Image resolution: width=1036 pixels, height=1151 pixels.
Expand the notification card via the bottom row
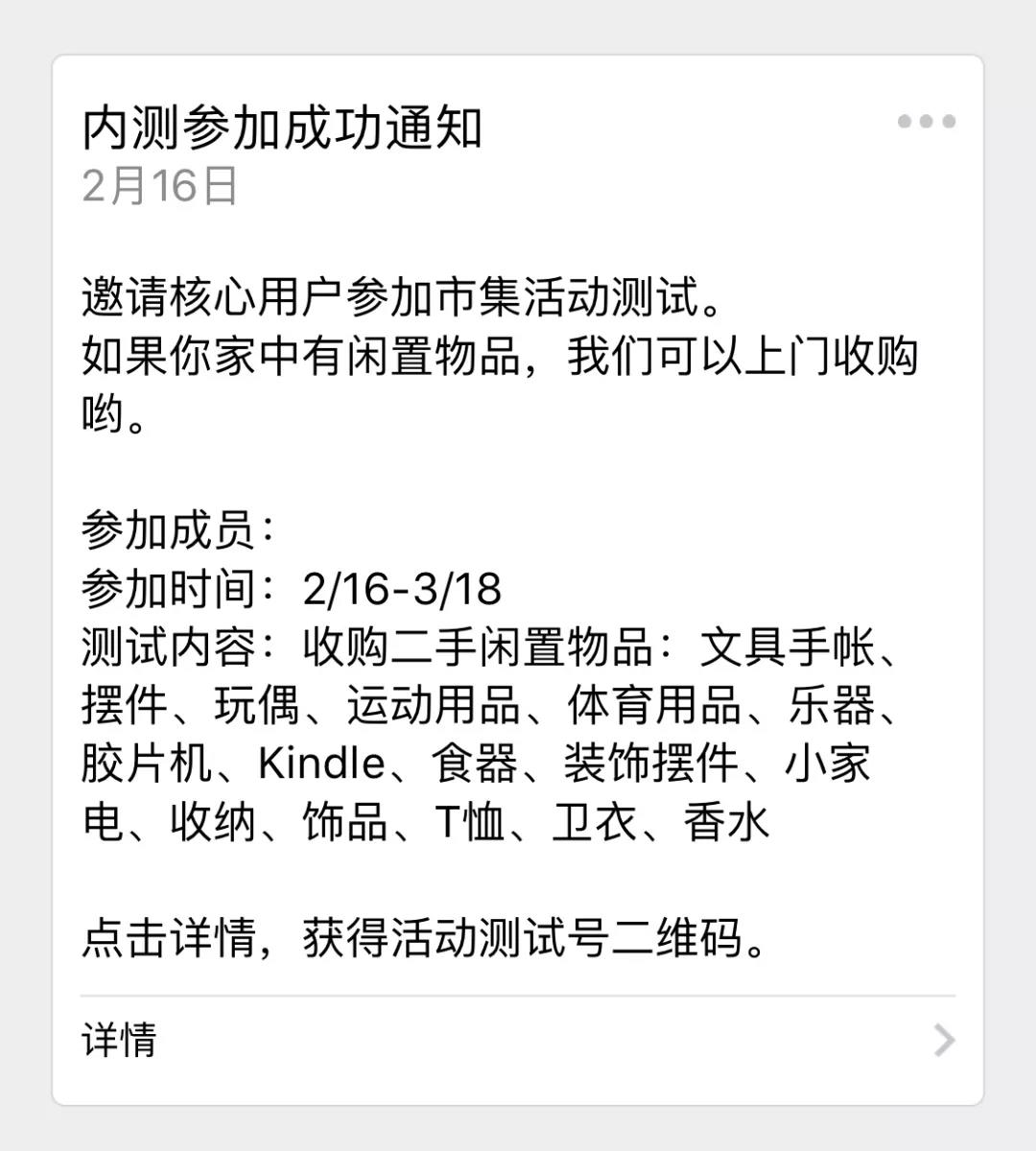[x=518, y=1039]
